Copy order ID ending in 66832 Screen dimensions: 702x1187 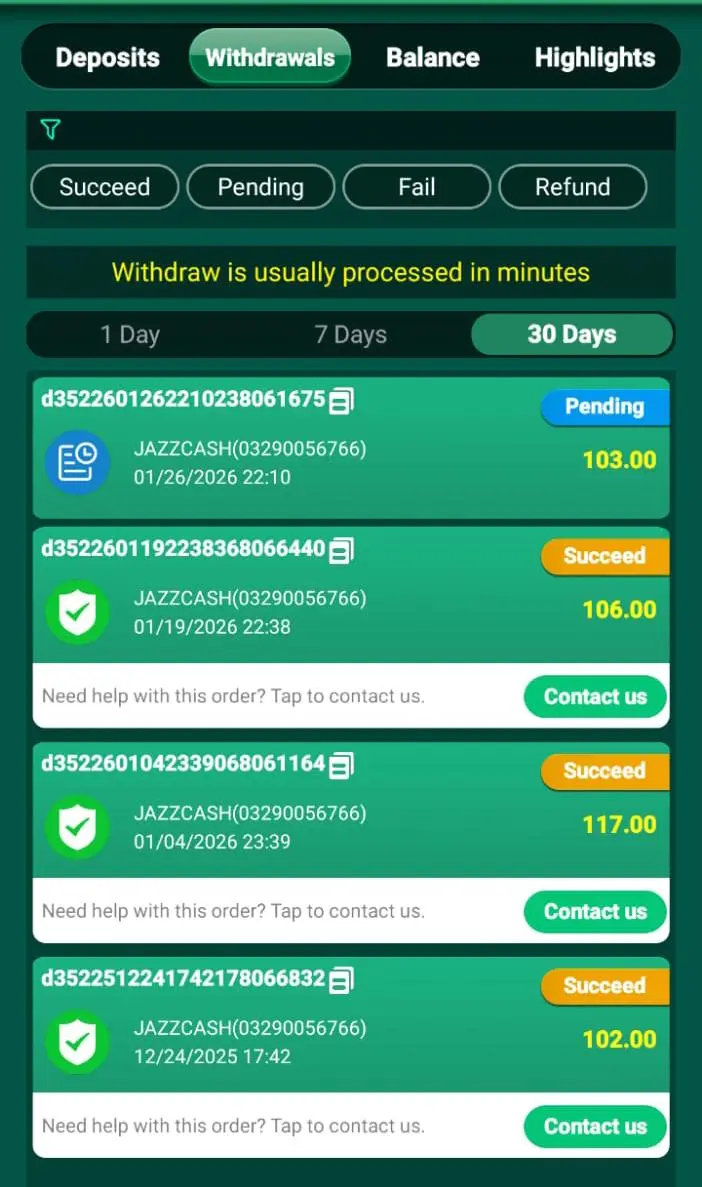point(342,979)
